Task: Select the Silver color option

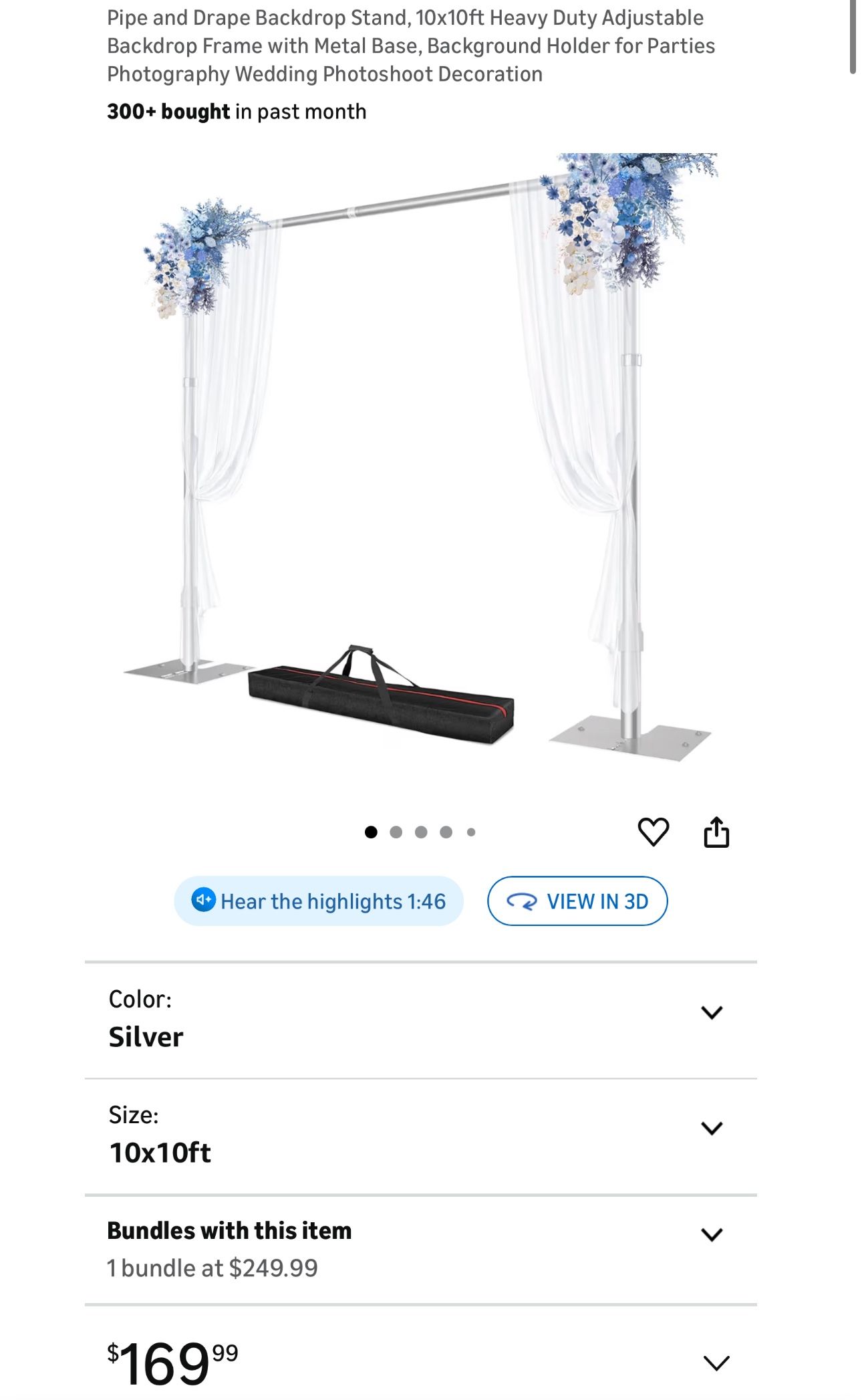Action: (x=146, y=1036)
